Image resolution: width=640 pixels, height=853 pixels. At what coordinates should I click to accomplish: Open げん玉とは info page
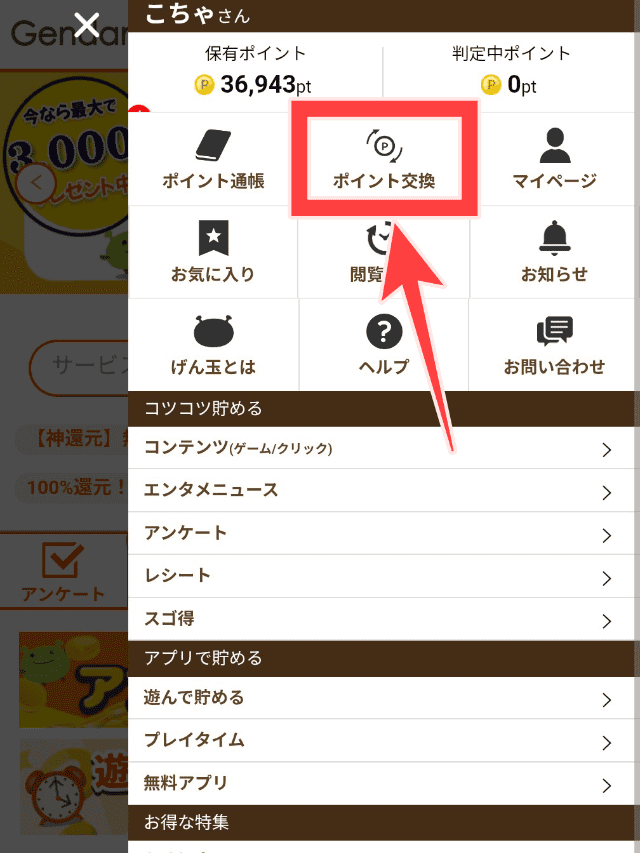tap(213, 346)
